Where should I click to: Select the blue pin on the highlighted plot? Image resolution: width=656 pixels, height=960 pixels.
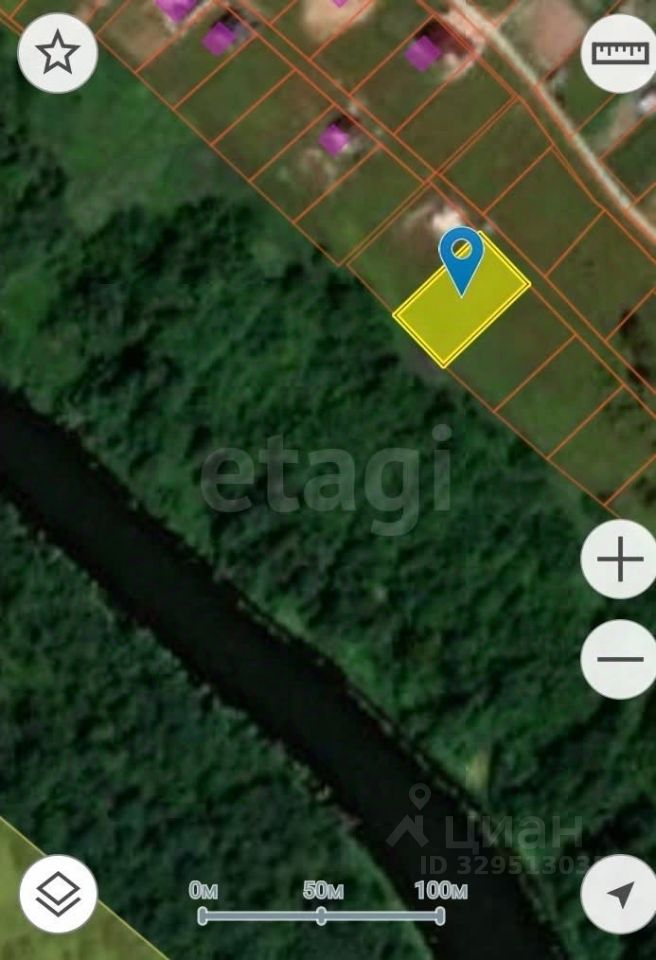coord(461,255)
